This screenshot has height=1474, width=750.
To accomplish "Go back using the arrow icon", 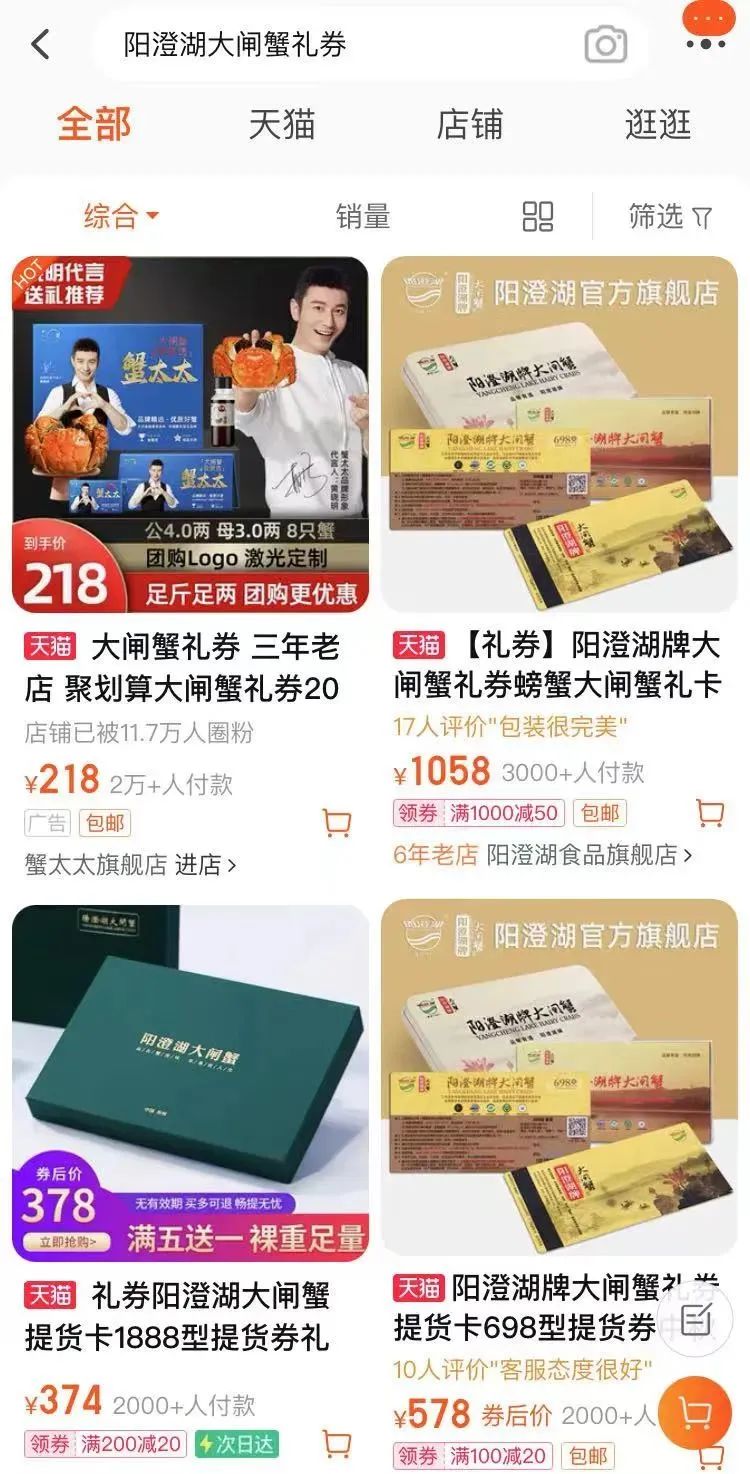I will pyautogui.click(x=40, y=44).
